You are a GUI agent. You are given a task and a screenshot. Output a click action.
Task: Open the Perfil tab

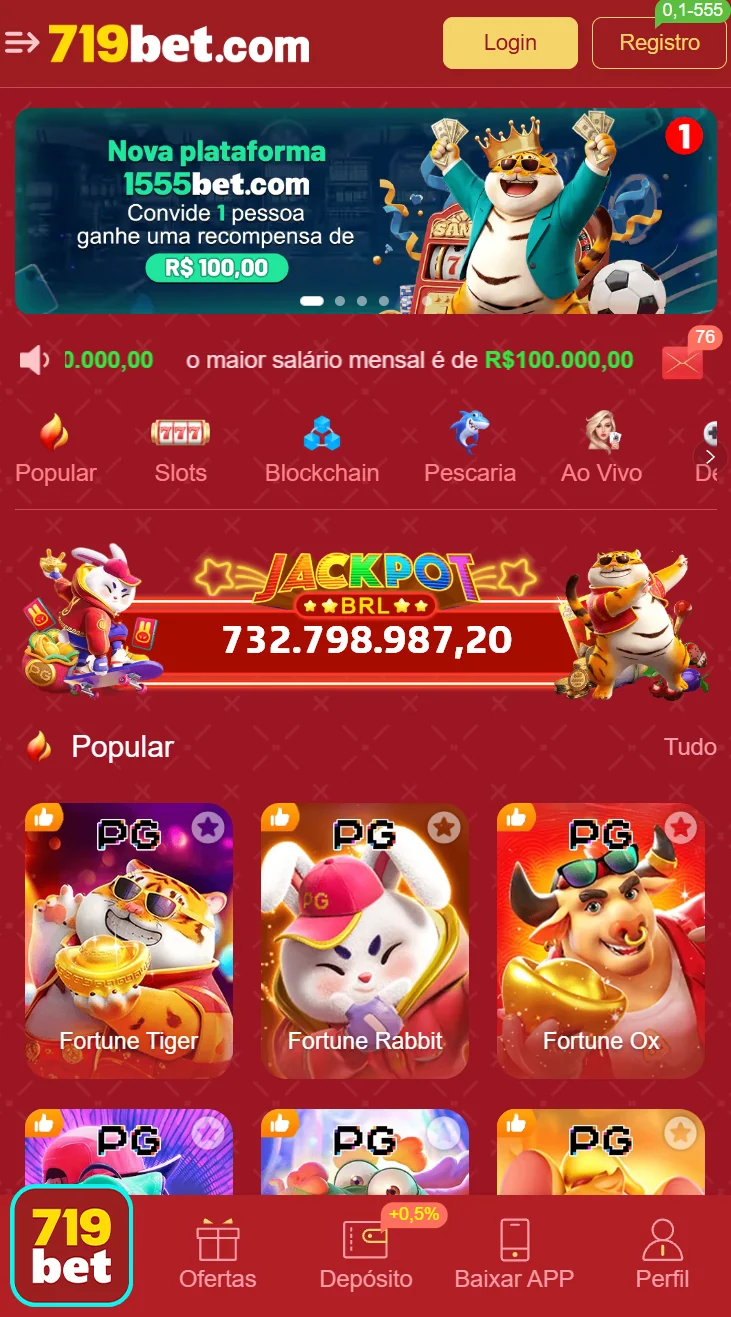coord(662,1254)
